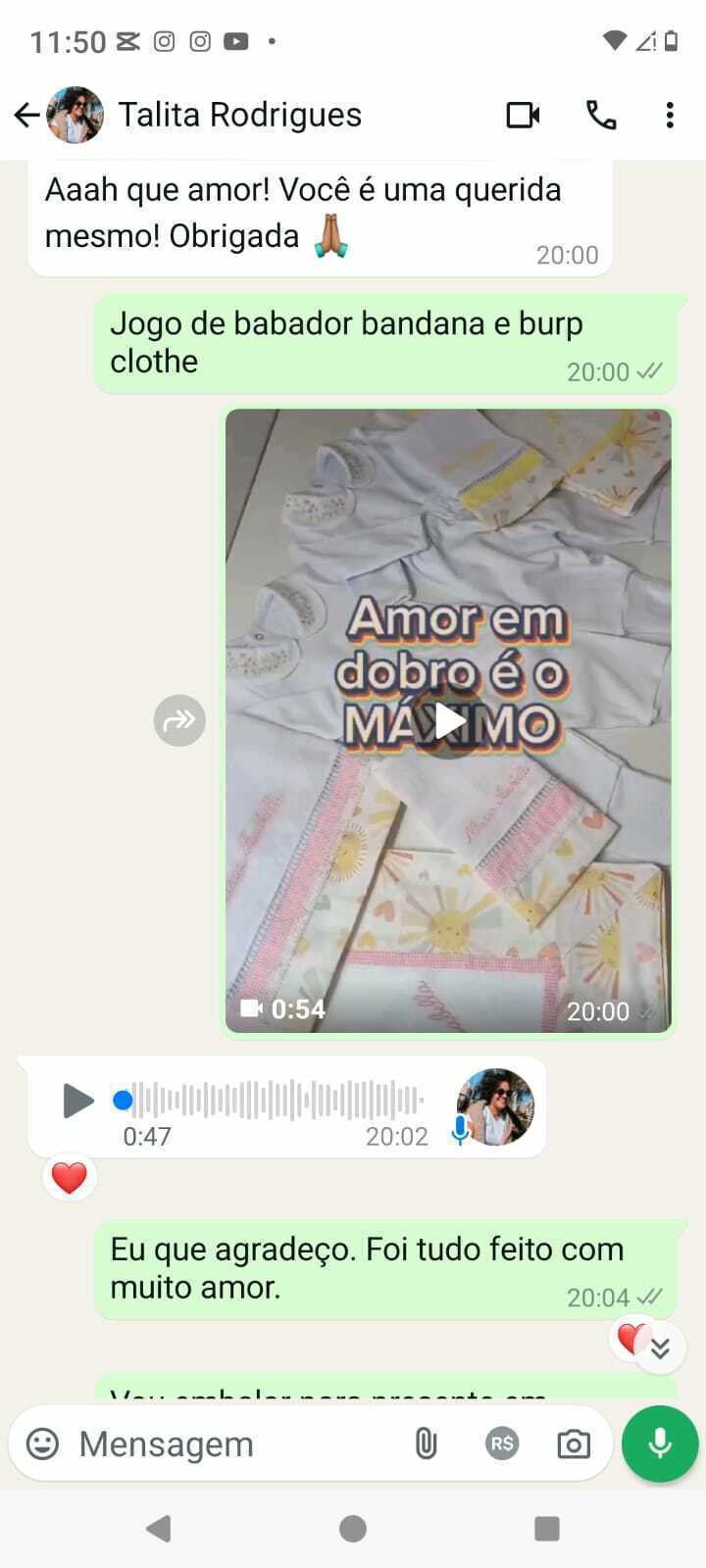This screenshot has width=706, height=1568.
Task: Open the emoji picker
Action: point(42,1444)
